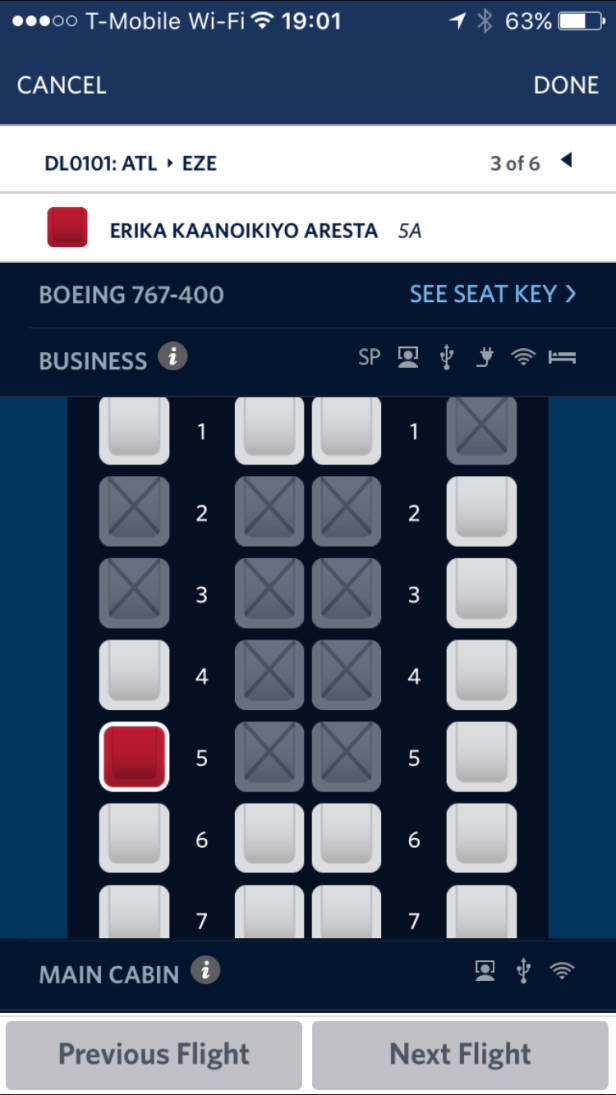The width and height of the screenshot is (616, 1095).
Task: Go to the Previous Flight
Action: pos(154,1054)
